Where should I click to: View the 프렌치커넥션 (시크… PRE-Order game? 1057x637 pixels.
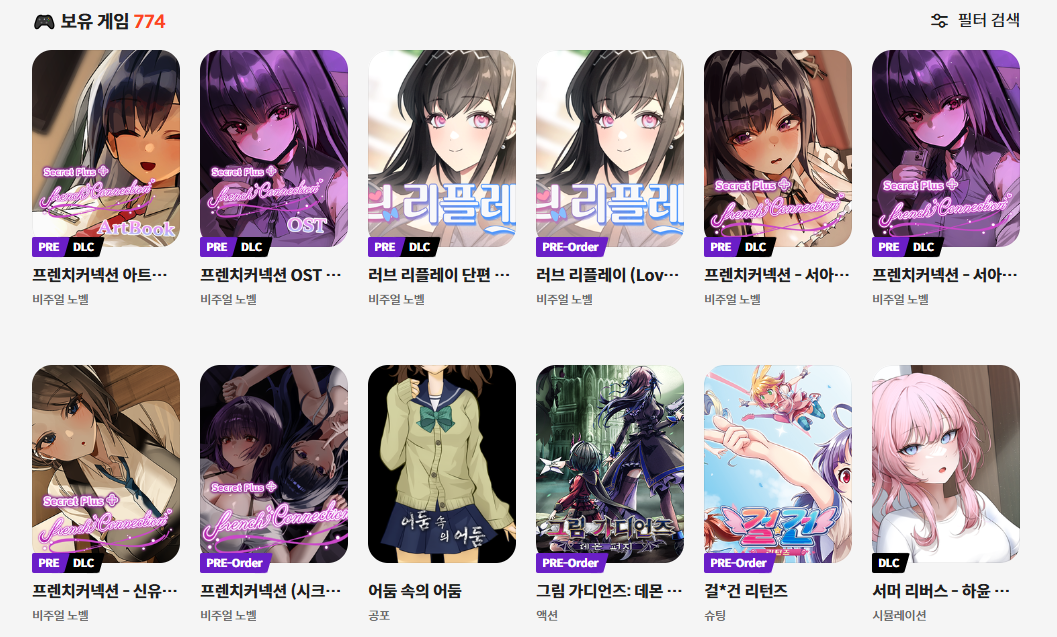pos(274,464)
